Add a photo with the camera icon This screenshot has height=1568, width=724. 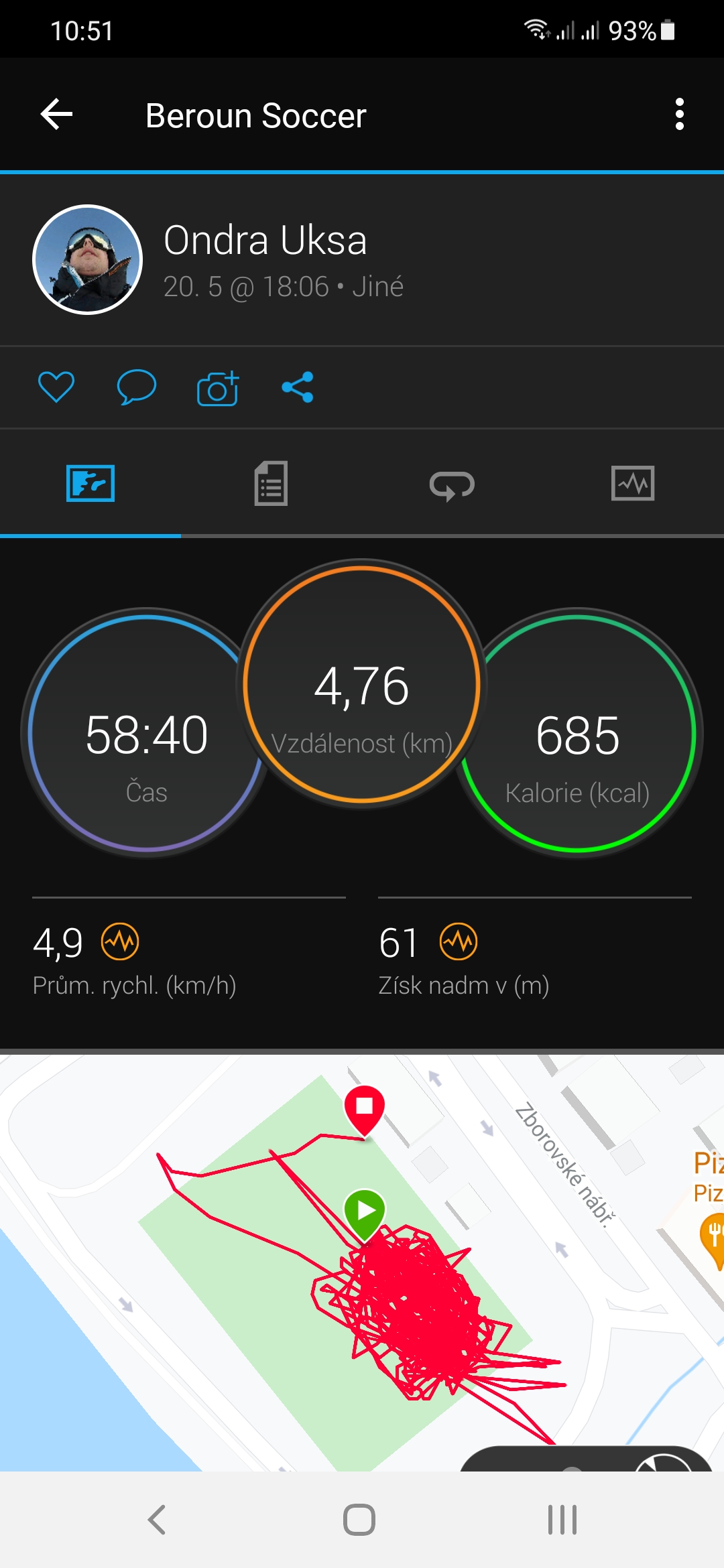(x=218, y=387)
